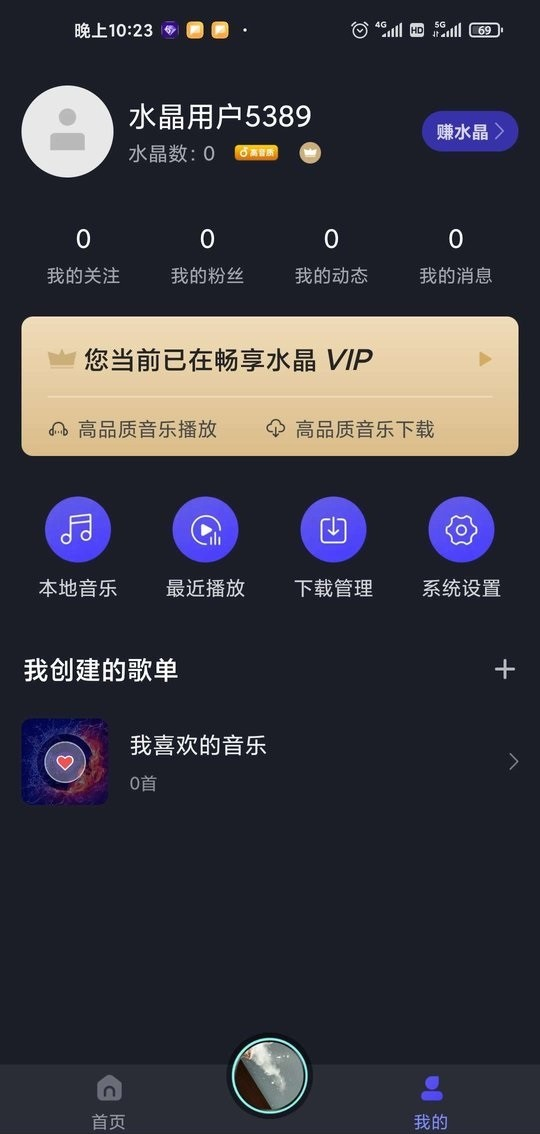
Task: Open 最近播放 recently played
Action: coord(205,547)
